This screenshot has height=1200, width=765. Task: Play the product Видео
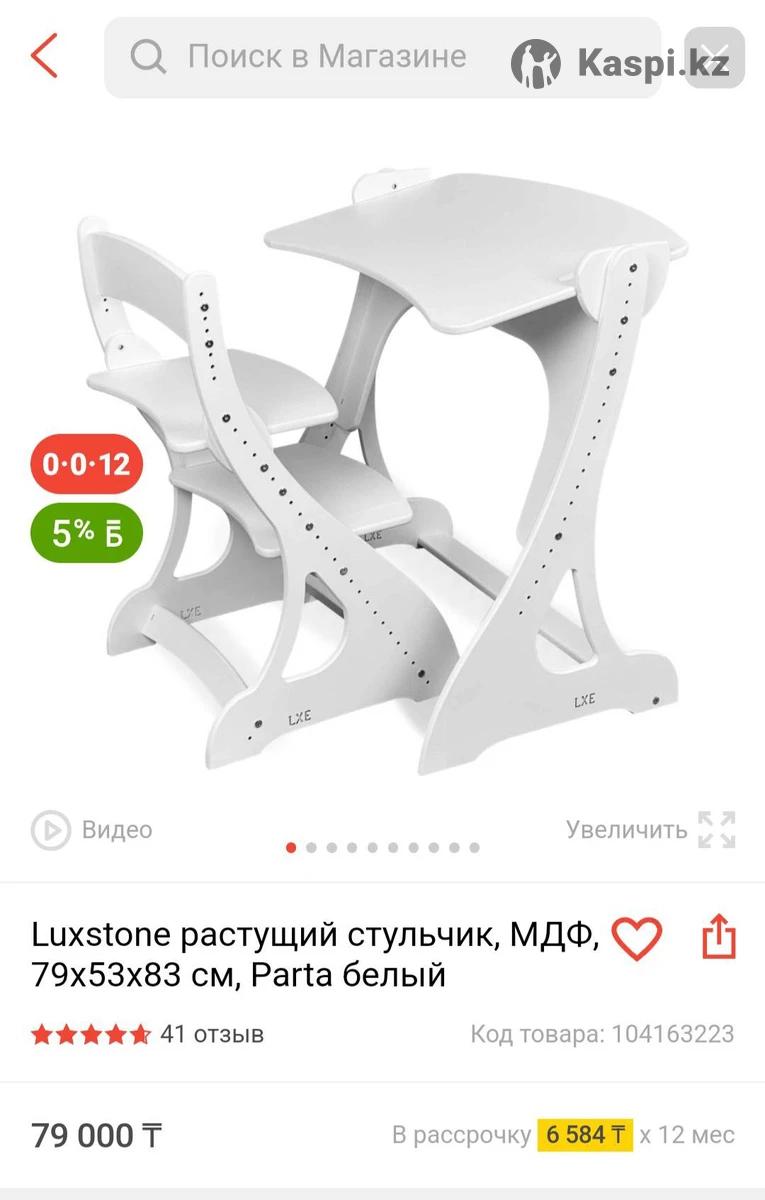[92, 829]
